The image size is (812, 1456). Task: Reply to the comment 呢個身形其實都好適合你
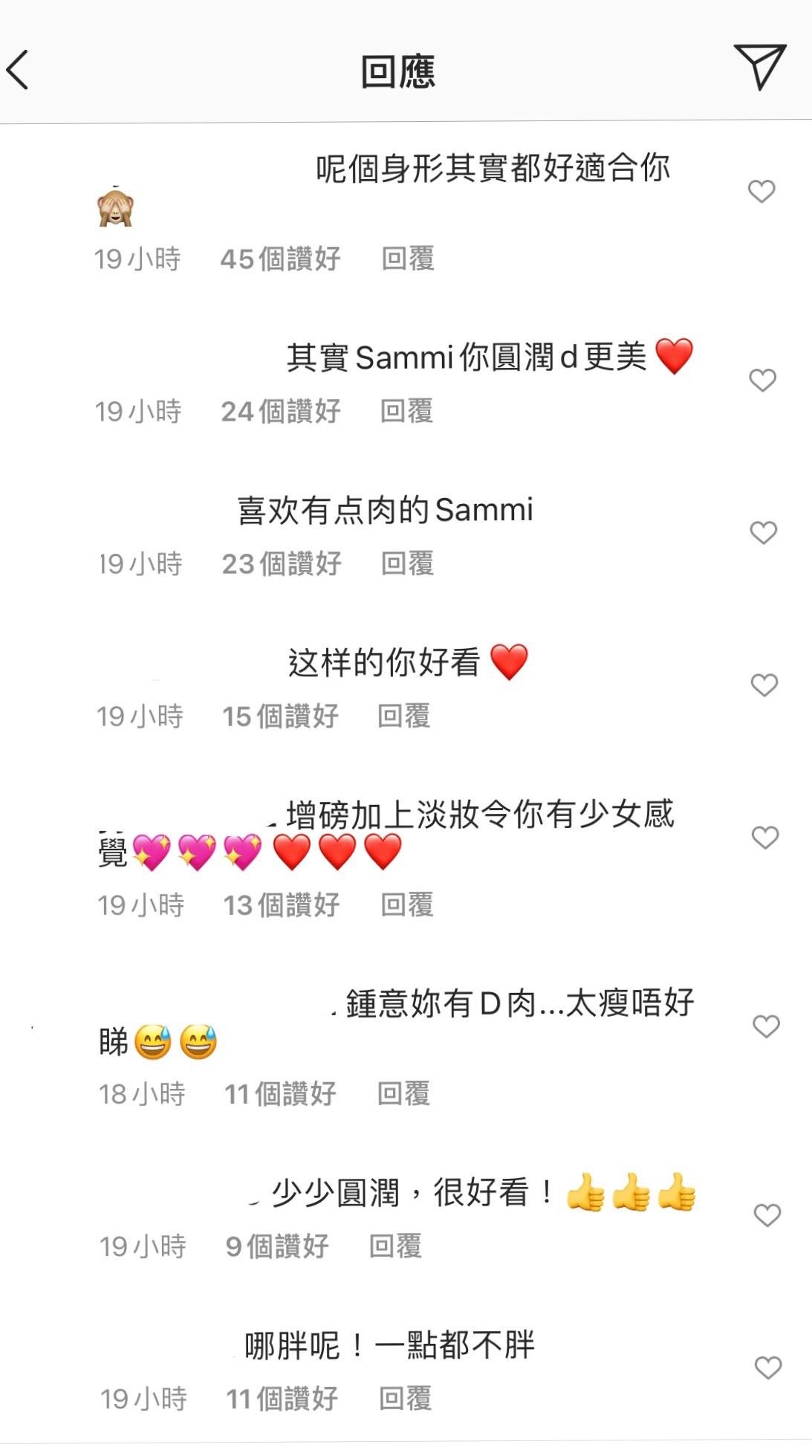(408, 259)
